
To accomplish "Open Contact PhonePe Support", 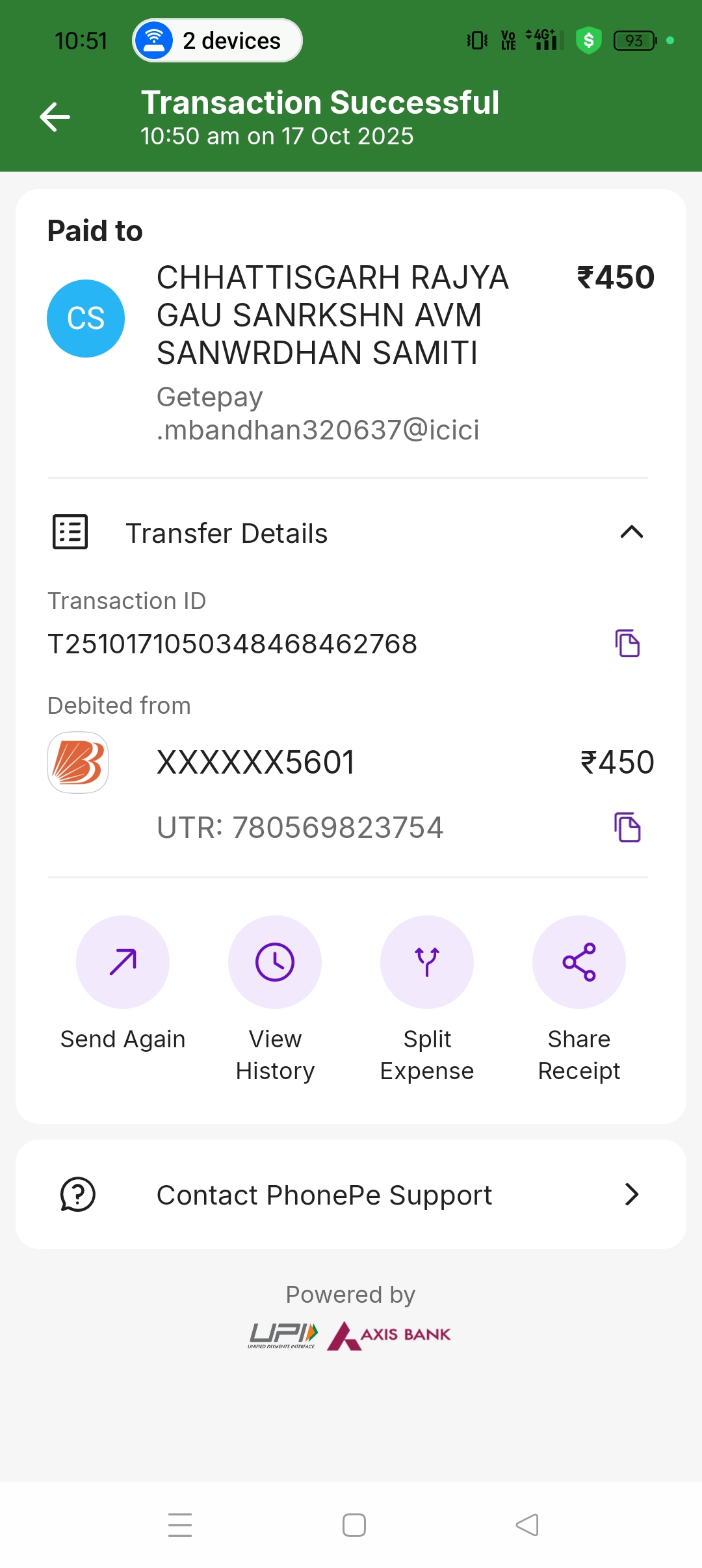I will (x=351, y=1194).
